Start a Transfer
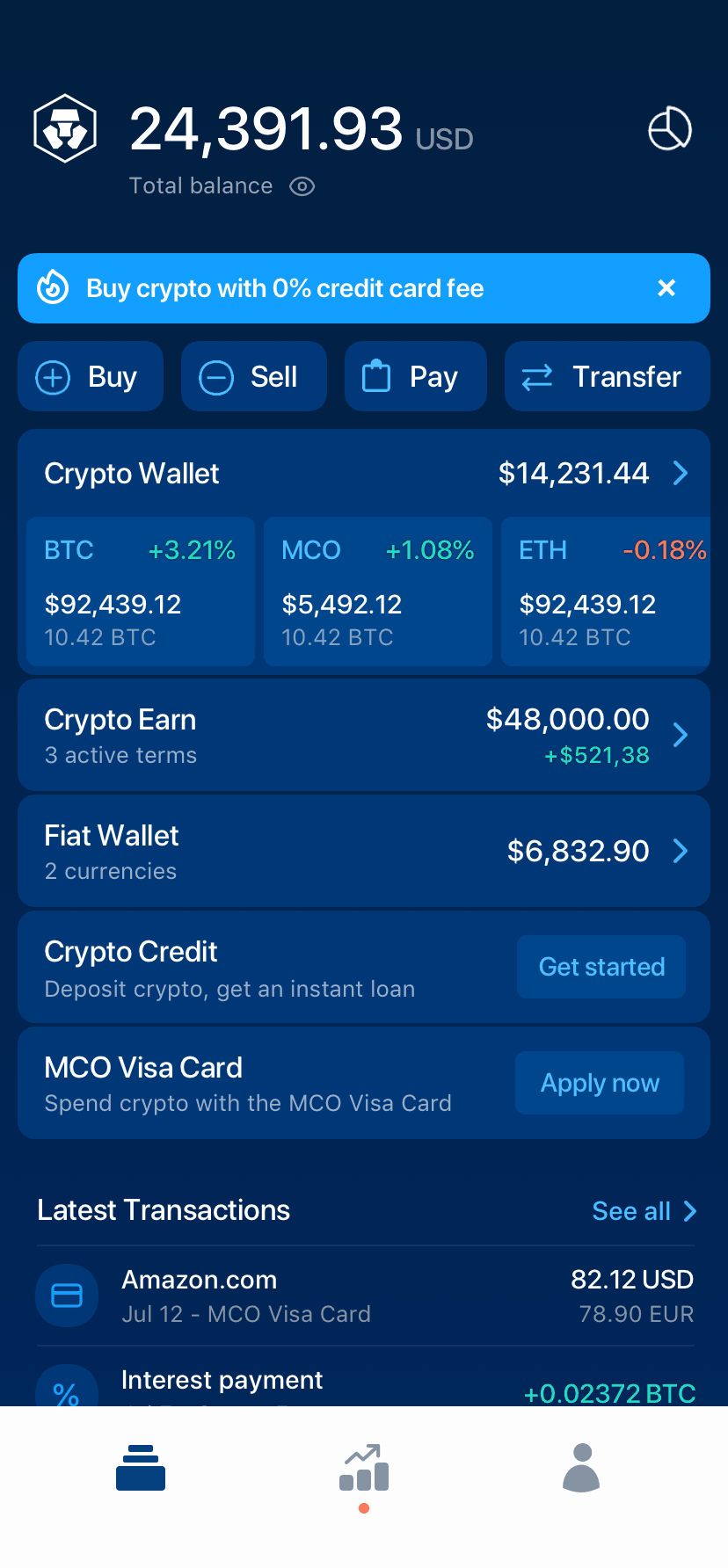 608,376
